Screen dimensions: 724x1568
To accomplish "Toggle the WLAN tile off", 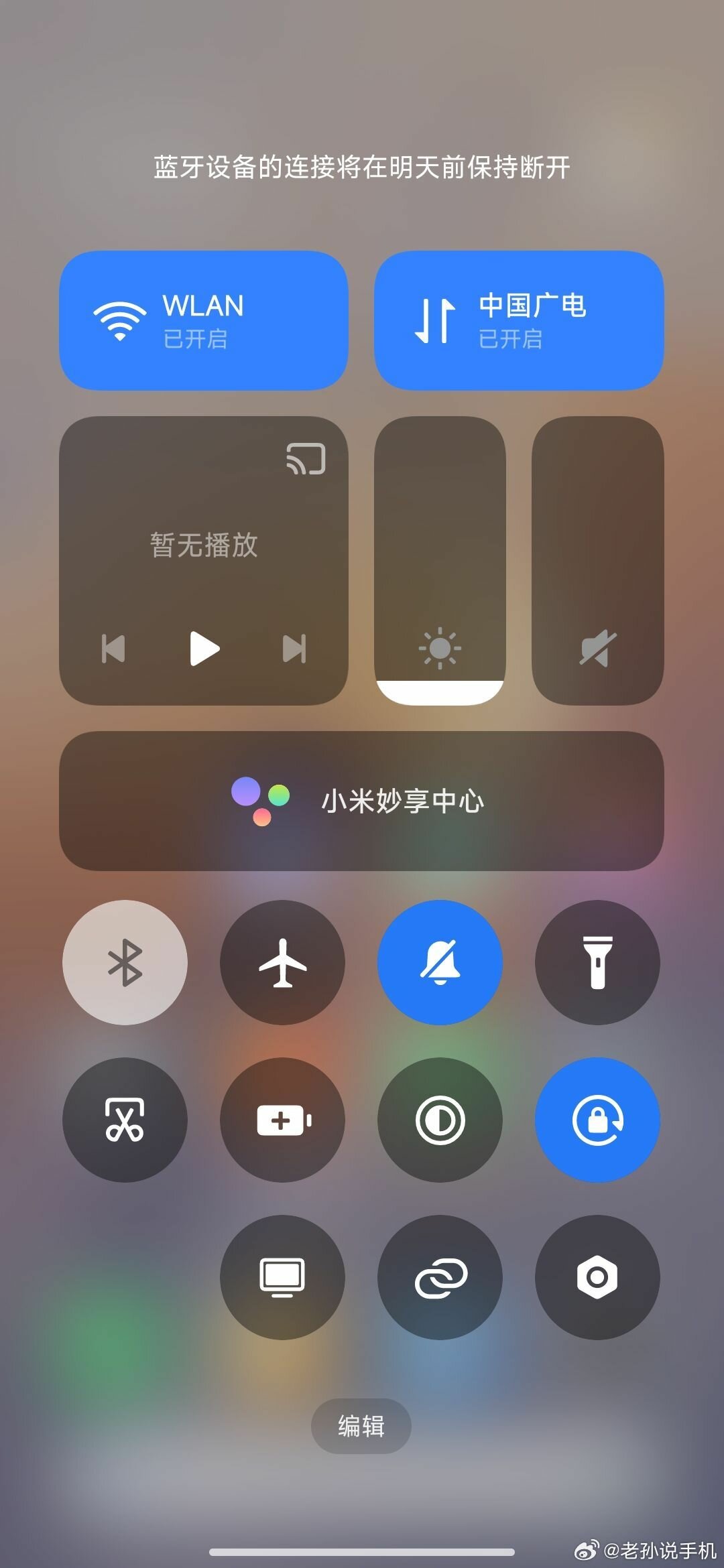I will point(204,320).
